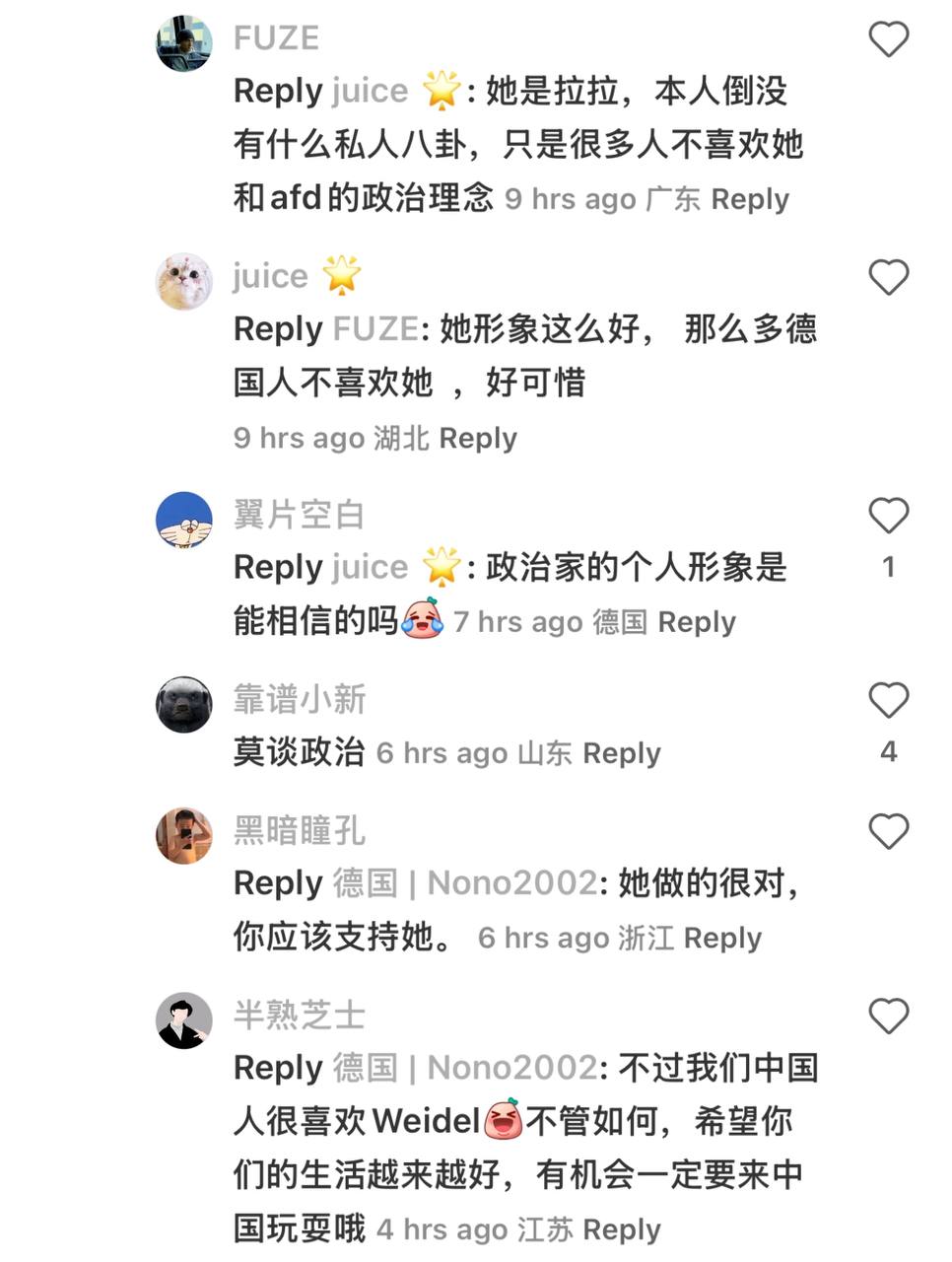The height and width of the screenshot is (1262, 952).
Task: Reply to FUZE's comment
Action: coord(750,199)
